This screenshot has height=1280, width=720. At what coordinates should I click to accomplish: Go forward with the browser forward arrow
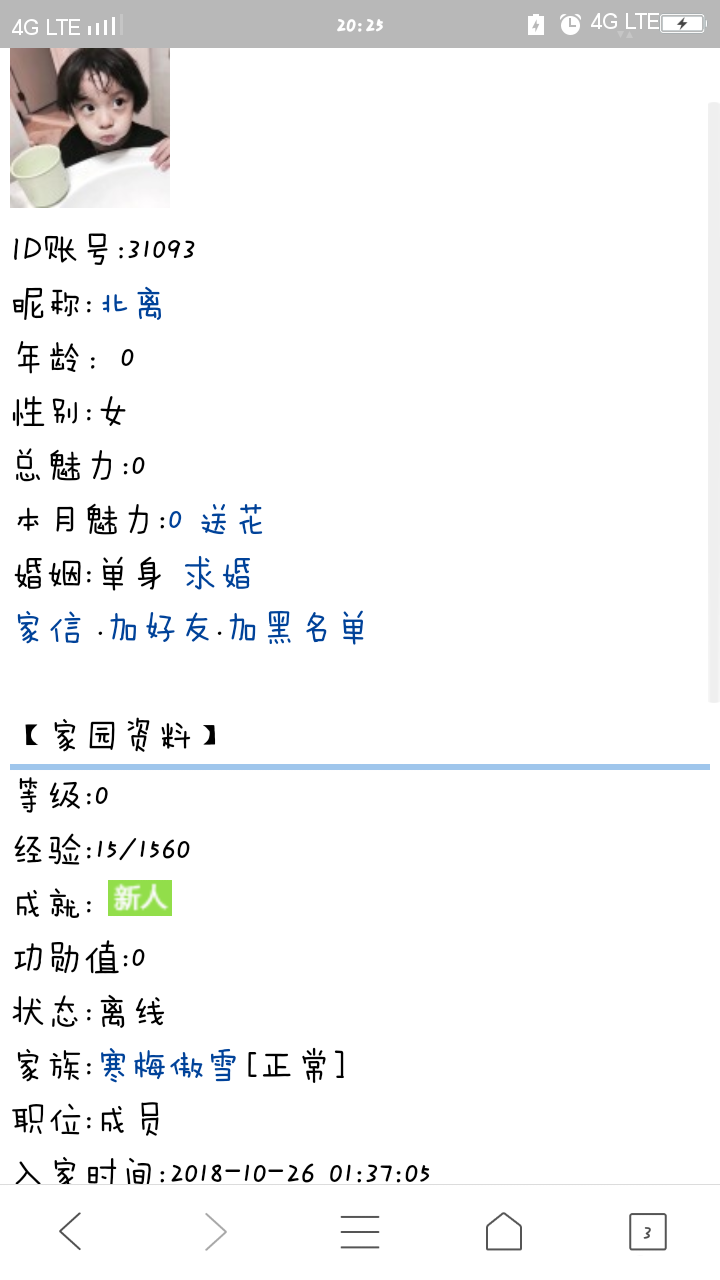tap(215, 1231)
